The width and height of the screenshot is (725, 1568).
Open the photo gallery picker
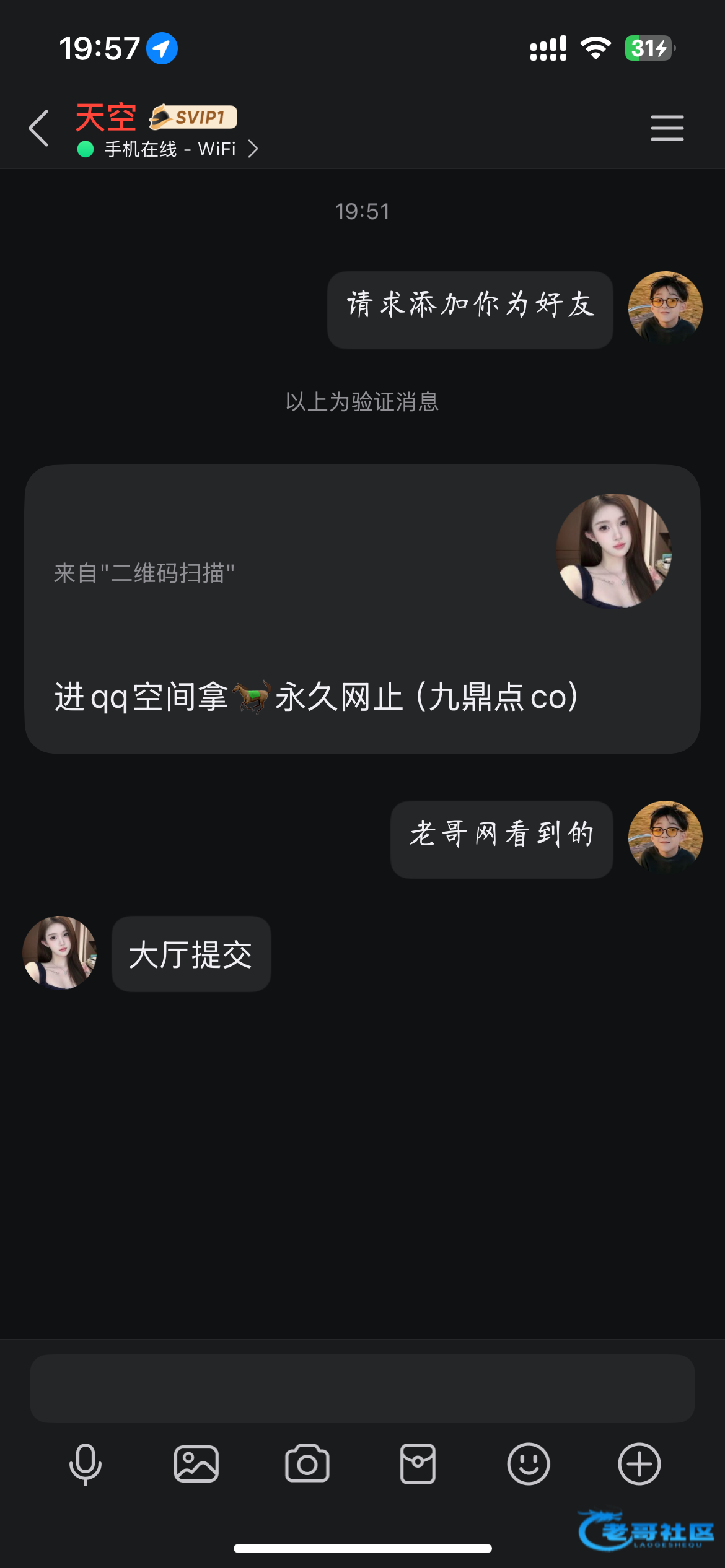(x=196, y=1464)
